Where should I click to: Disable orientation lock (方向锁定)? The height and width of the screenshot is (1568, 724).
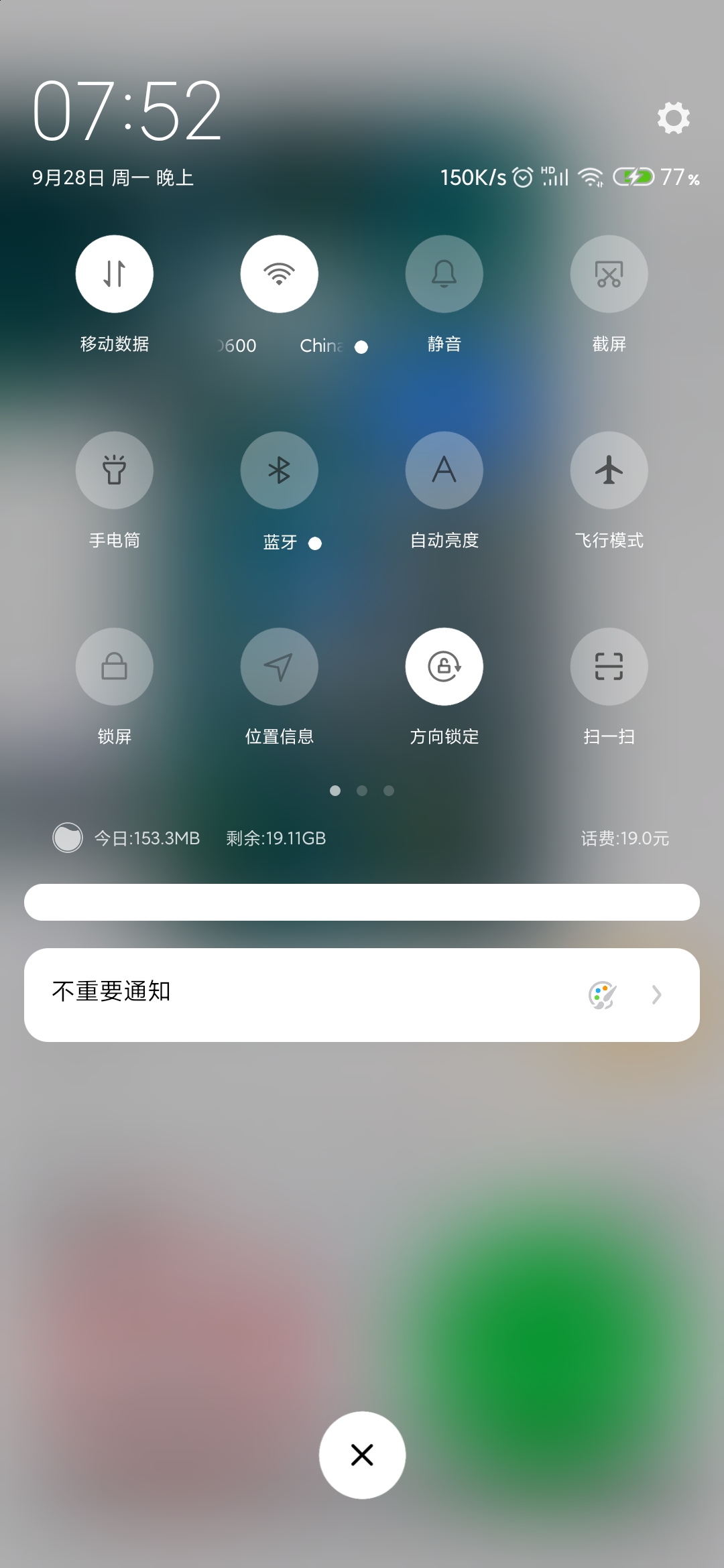[444, 667]
